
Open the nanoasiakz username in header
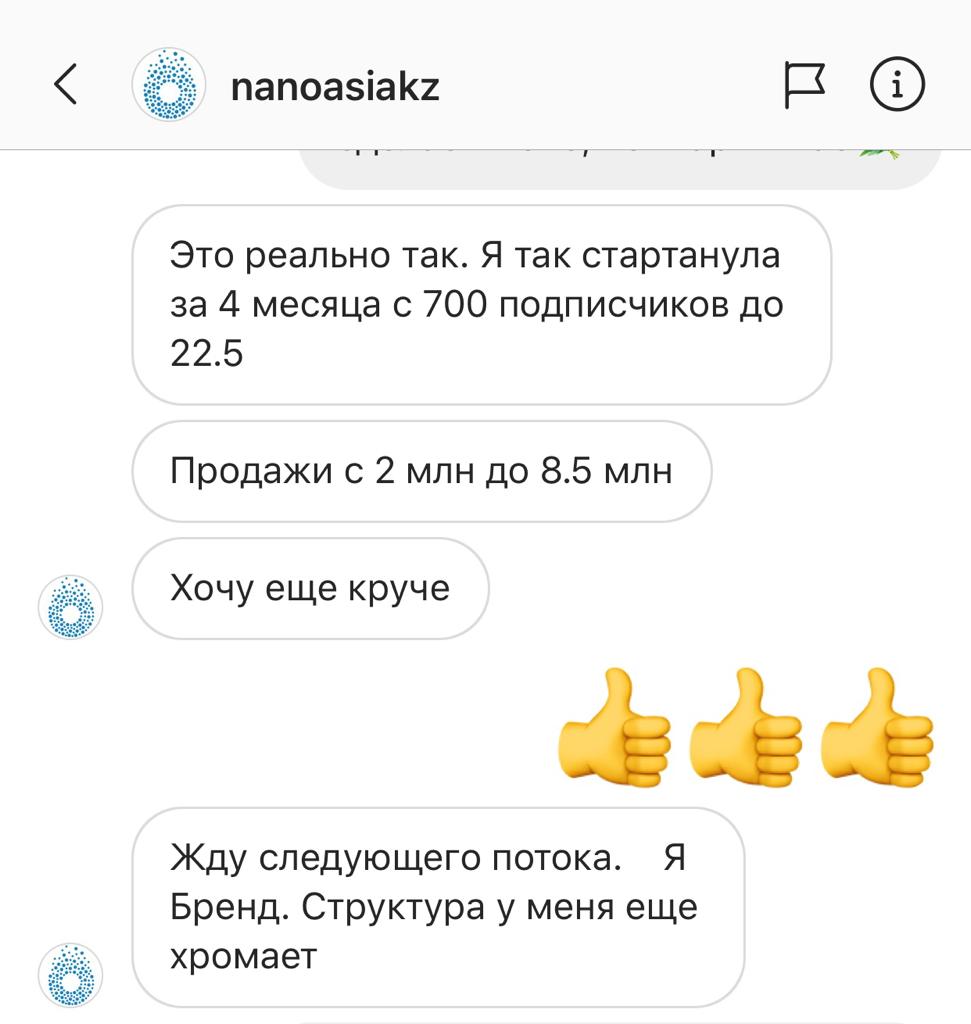pos(335,87)
